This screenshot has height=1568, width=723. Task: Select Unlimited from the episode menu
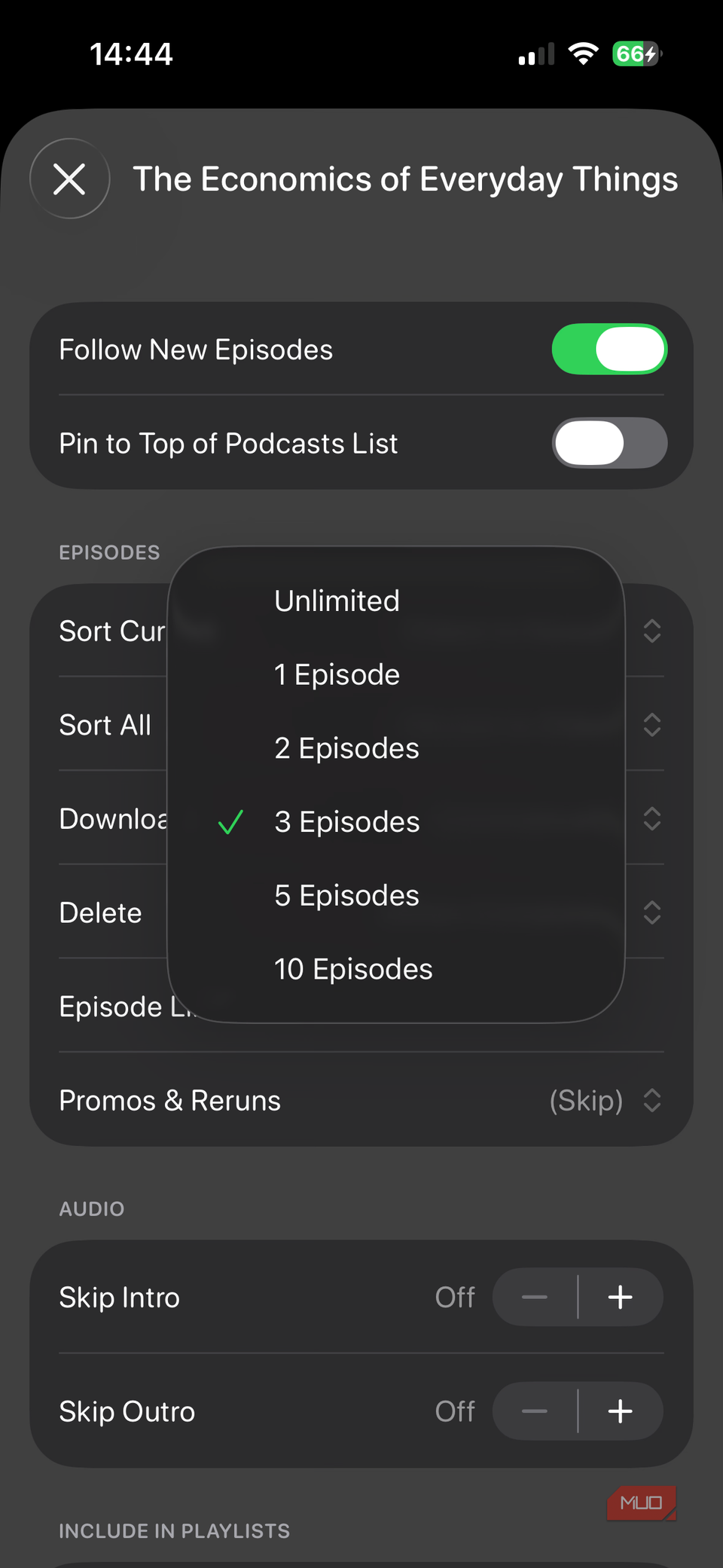coord(337,601)
